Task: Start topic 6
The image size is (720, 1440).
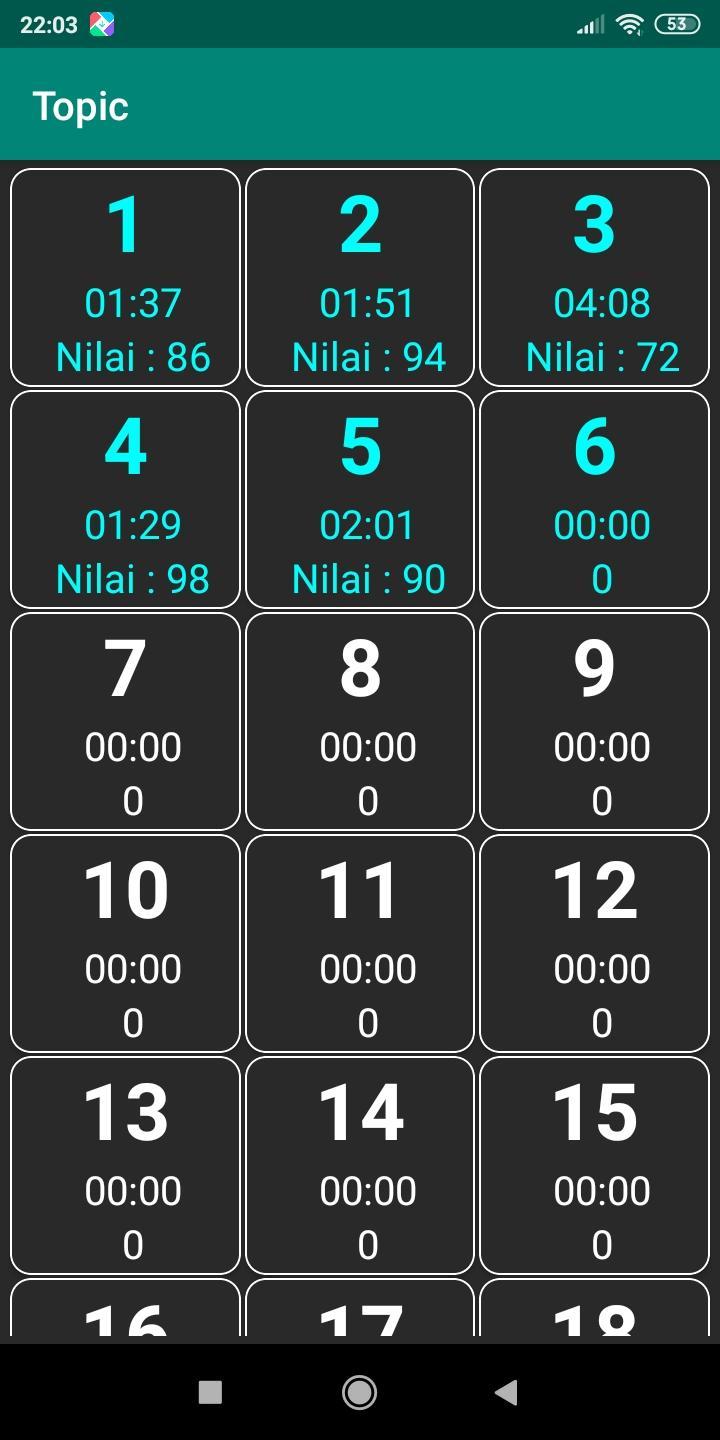Action: point(594,500)
